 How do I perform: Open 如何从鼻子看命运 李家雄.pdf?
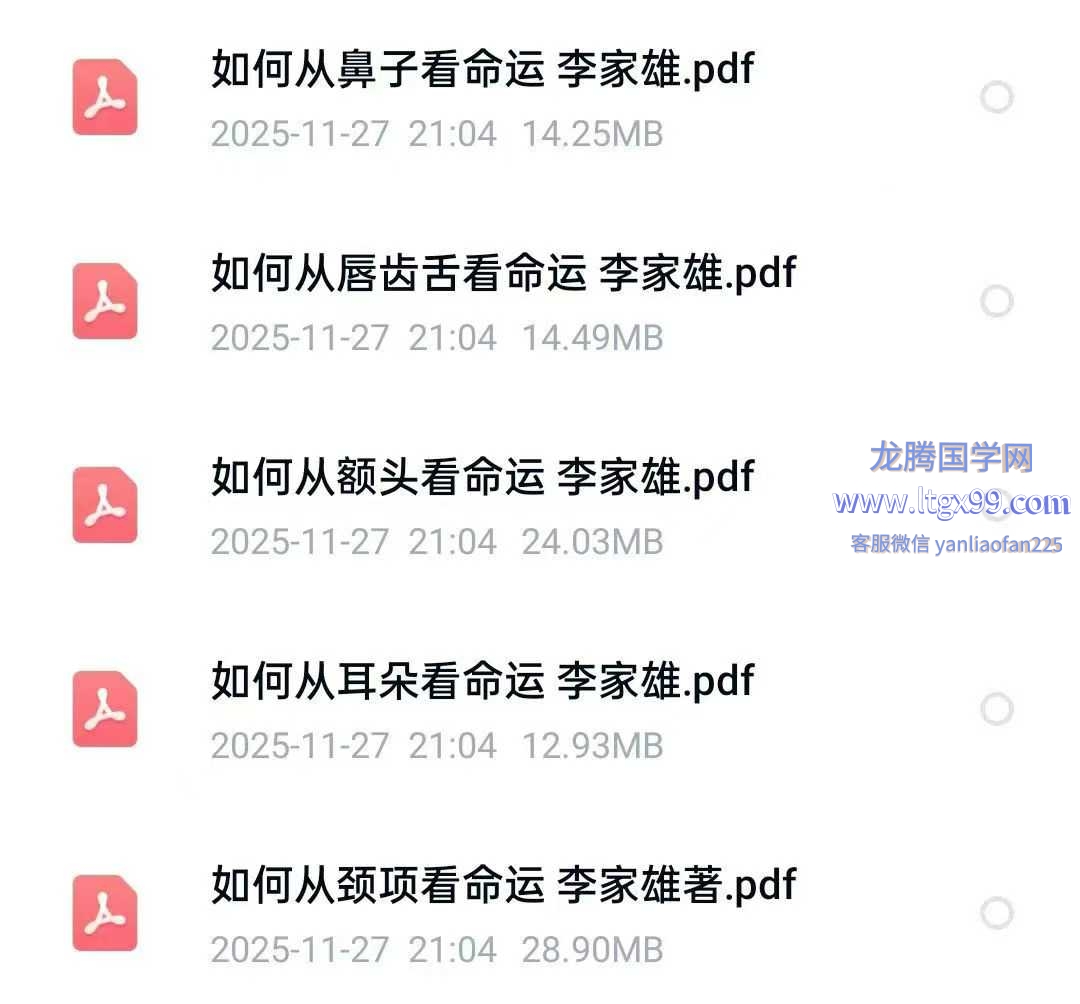[x=482, y=72]
